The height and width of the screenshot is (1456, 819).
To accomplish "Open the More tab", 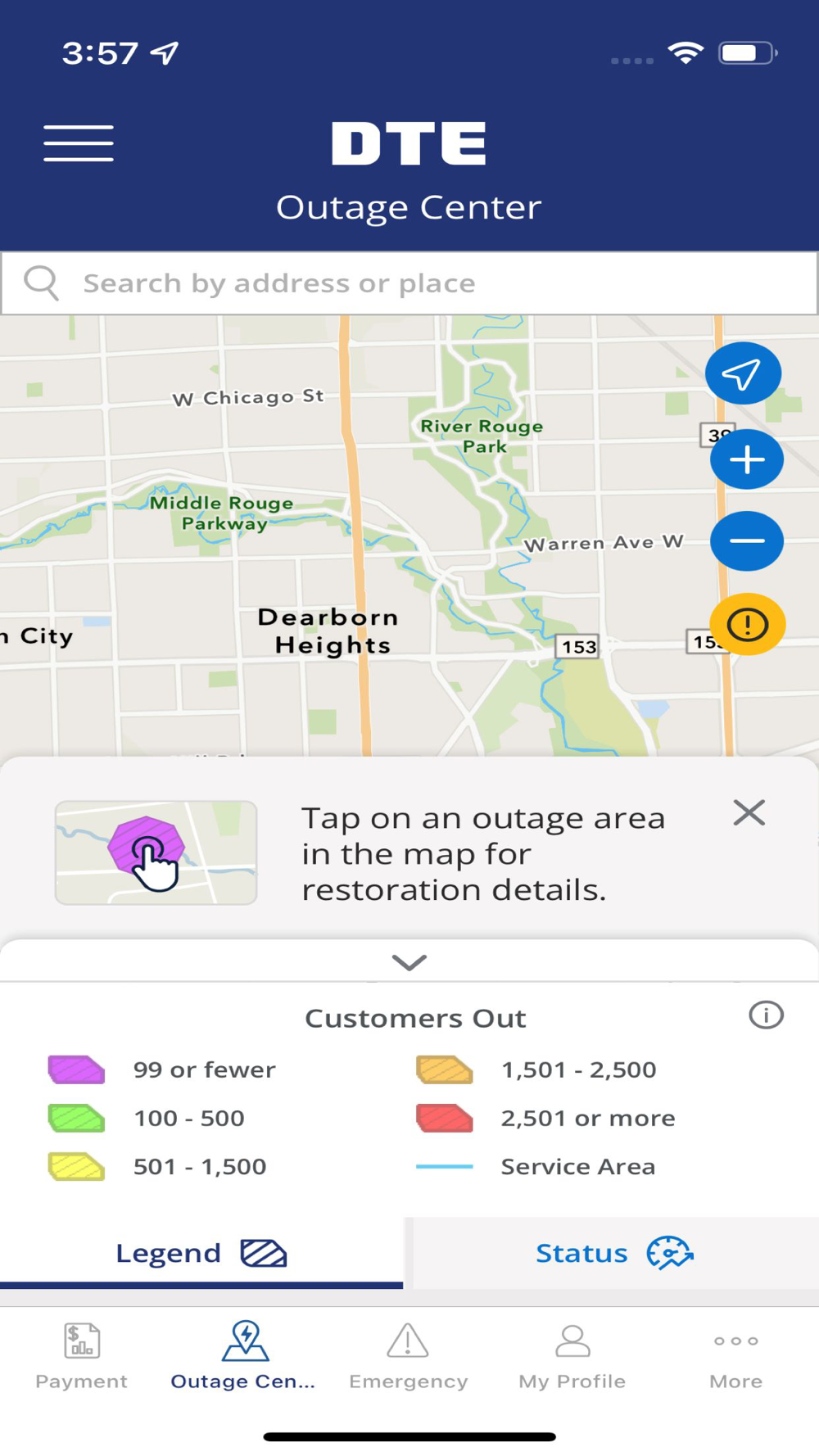I will (735, 1356).
